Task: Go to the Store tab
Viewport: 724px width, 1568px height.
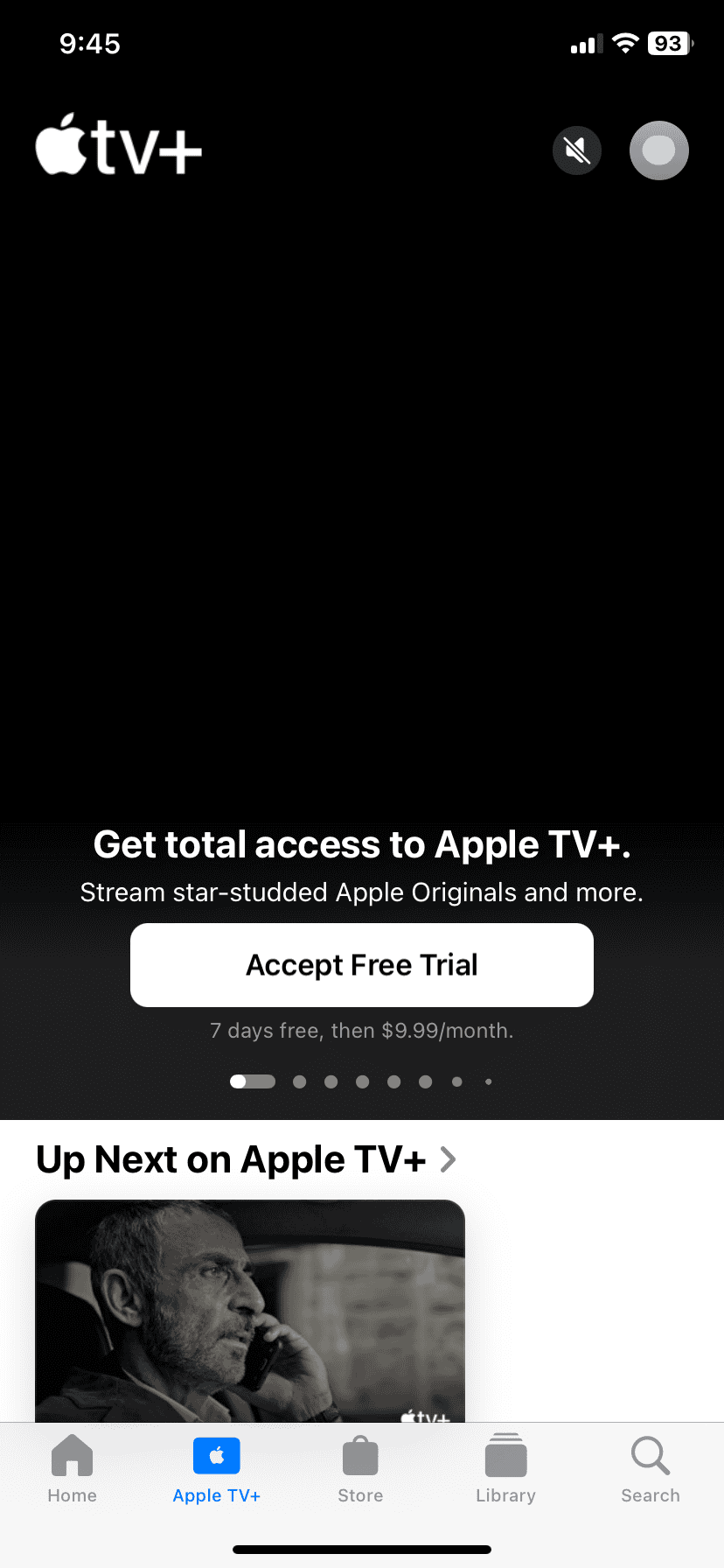Action: pyautogui.click(x=360, y=1470)
